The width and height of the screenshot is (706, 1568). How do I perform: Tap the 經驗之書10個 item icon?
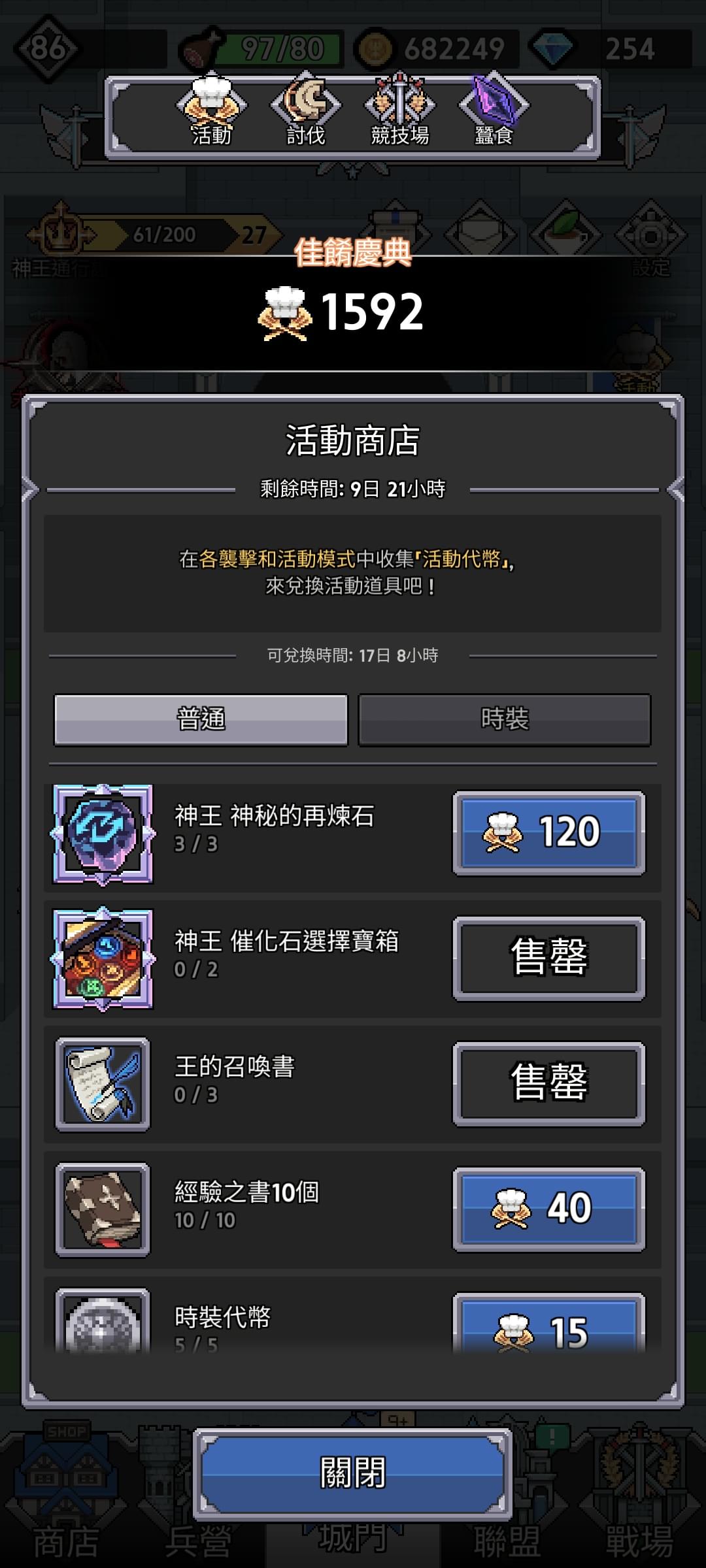click(x=103, y=1210)
